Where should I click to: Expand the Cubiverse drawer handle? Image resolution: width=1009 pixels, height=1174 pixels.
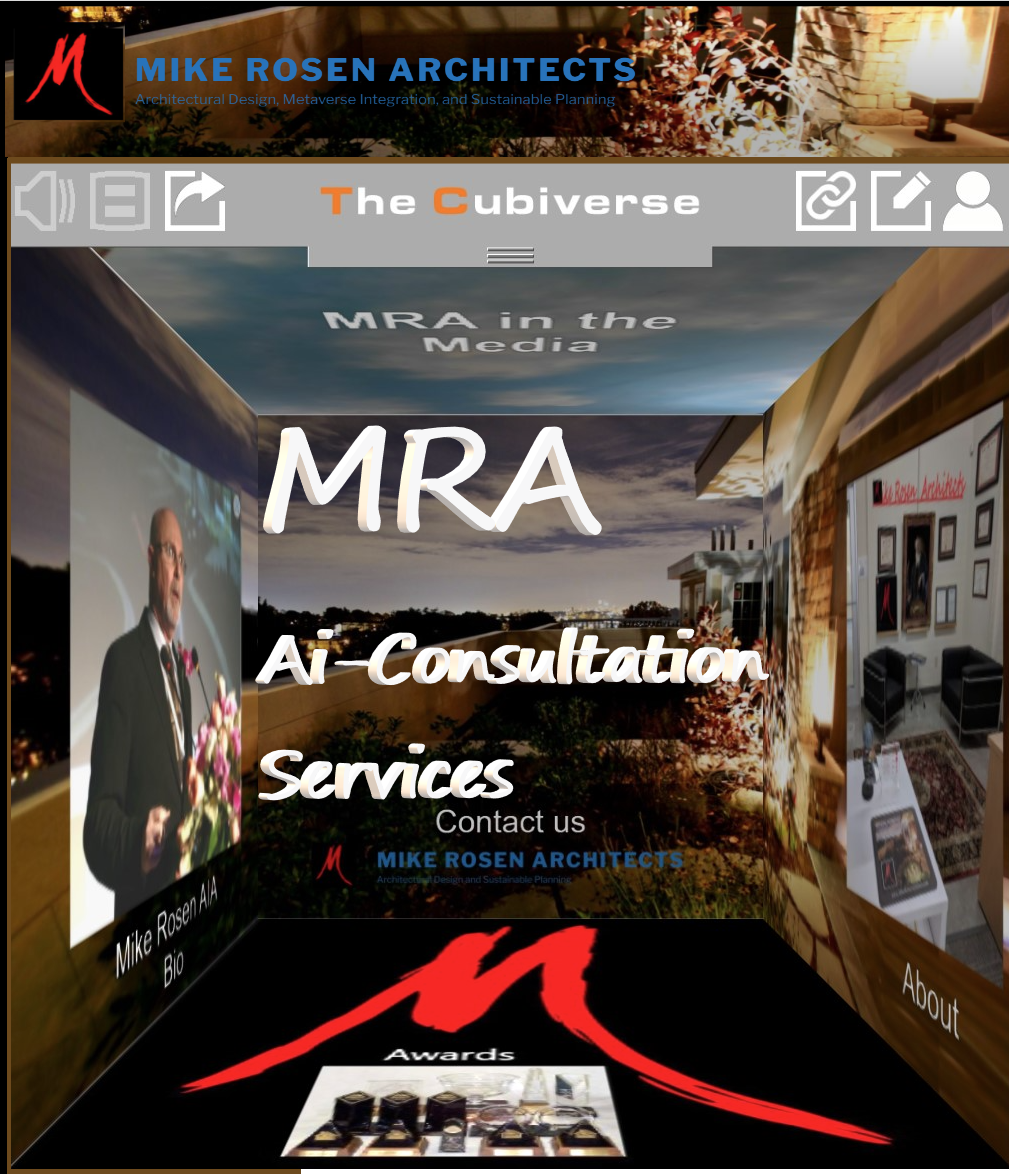[x=510, y=256]
